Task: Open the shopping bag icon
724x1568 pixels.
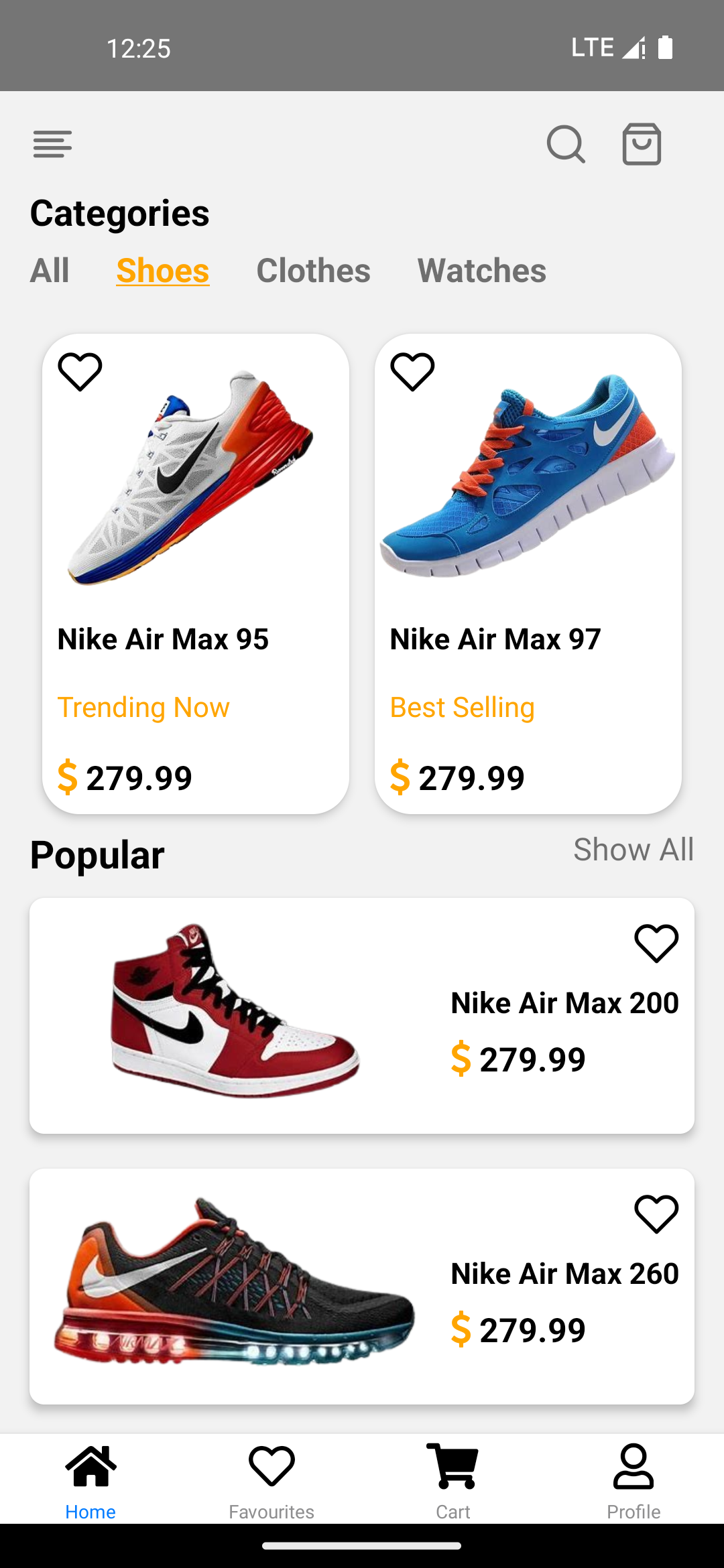Action: click(642, 144)
